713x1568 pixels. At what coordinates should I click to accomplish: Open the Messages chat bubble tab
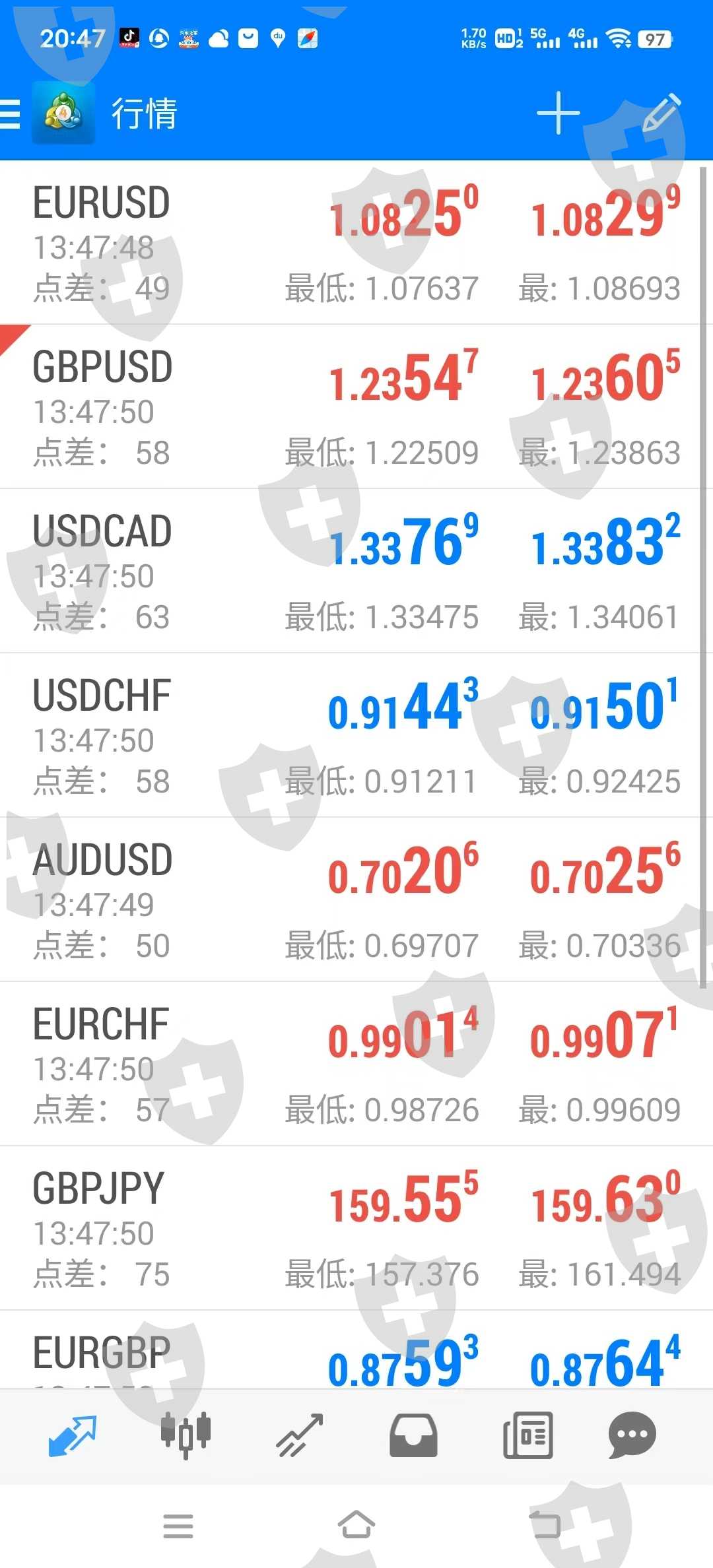click(x=632, y=1435)
